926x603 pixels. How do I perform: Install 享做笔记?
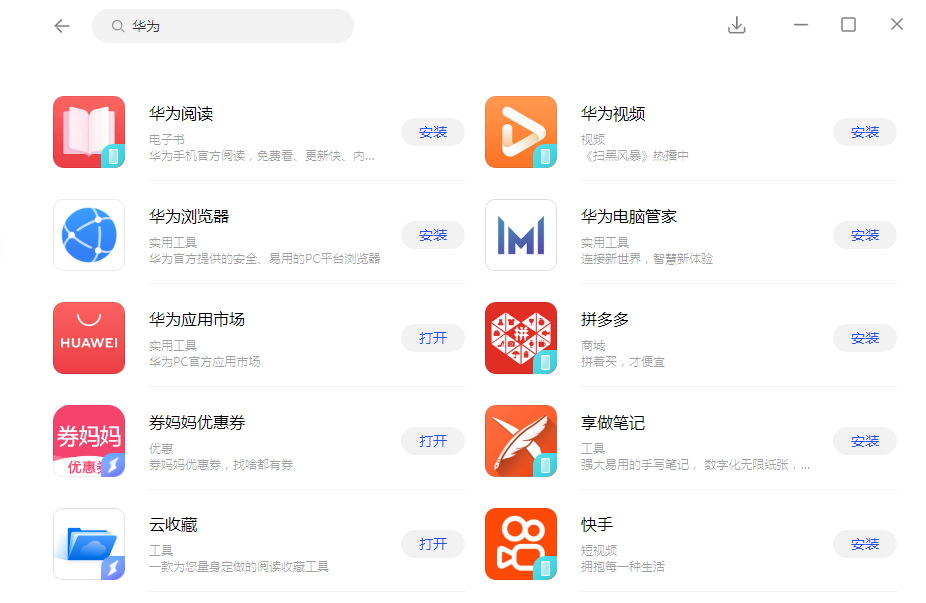click(865, 441)
